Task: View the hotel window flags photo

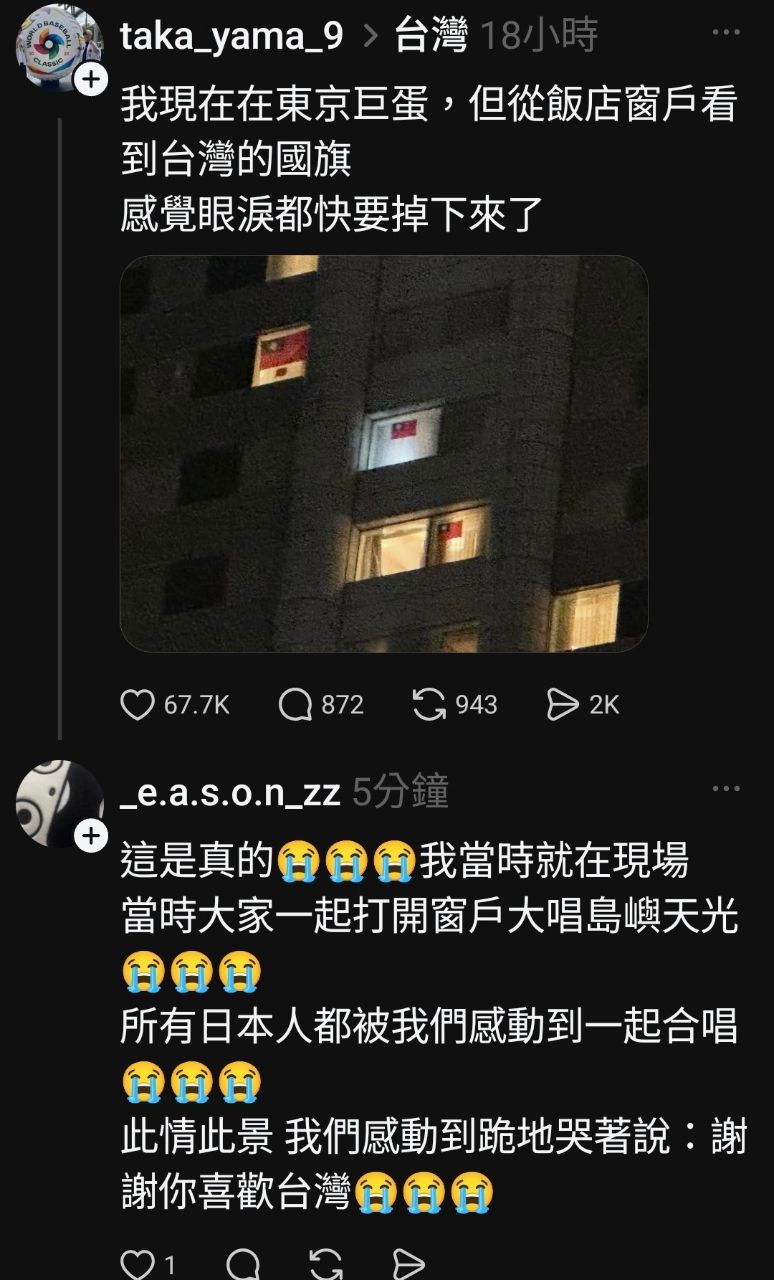Action: [384, 454]
